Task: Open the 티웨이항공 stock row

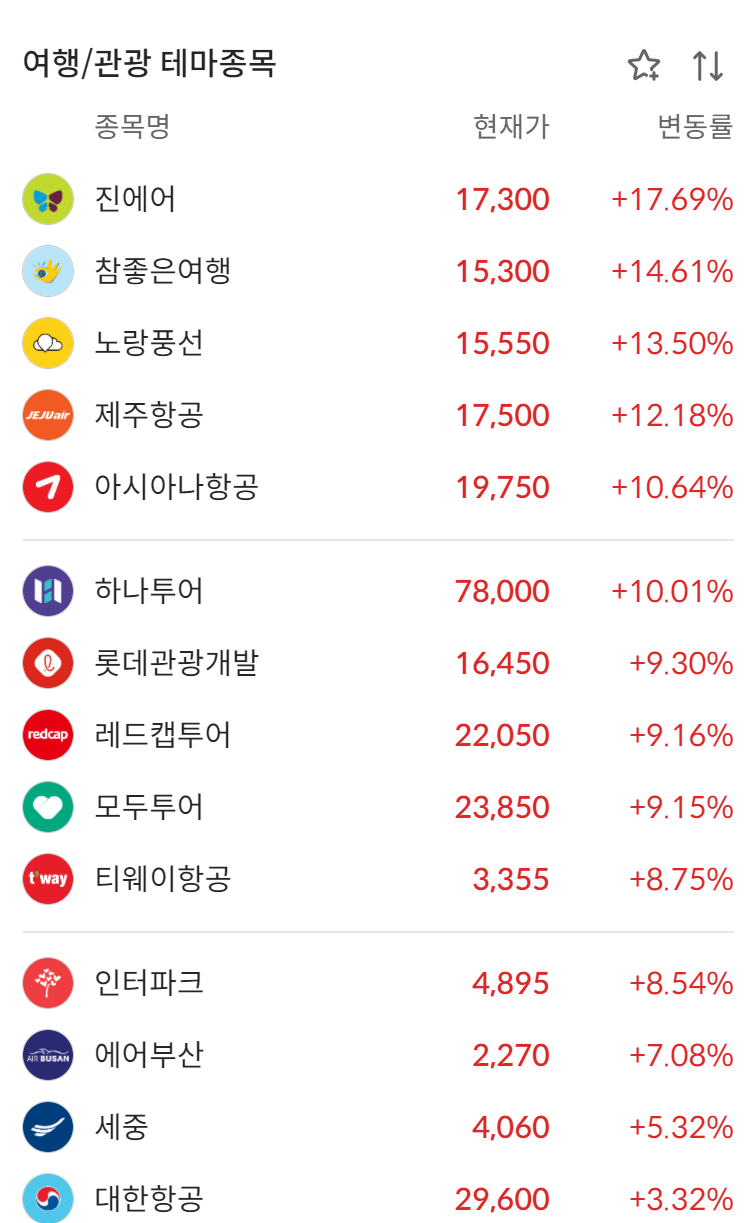Action: coord(378,879)
